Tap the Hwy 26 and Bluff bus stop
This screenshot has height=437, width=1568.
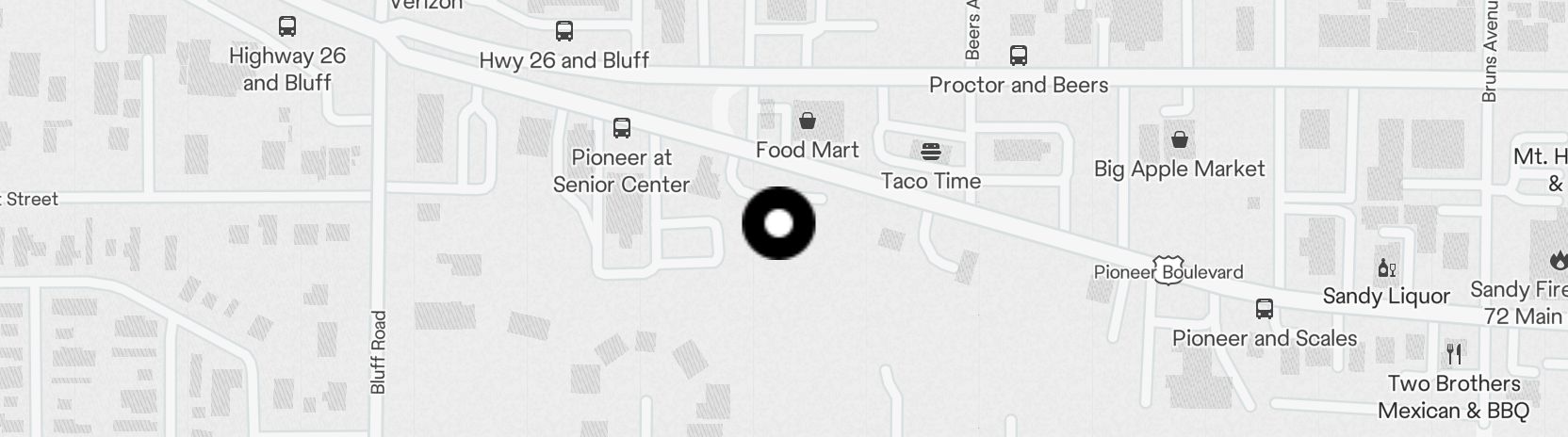563,32
